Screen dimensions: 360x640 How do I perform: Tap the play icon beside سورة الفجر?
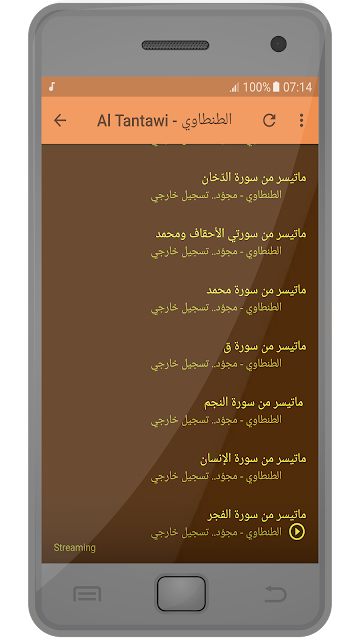(x=297, y=531)
